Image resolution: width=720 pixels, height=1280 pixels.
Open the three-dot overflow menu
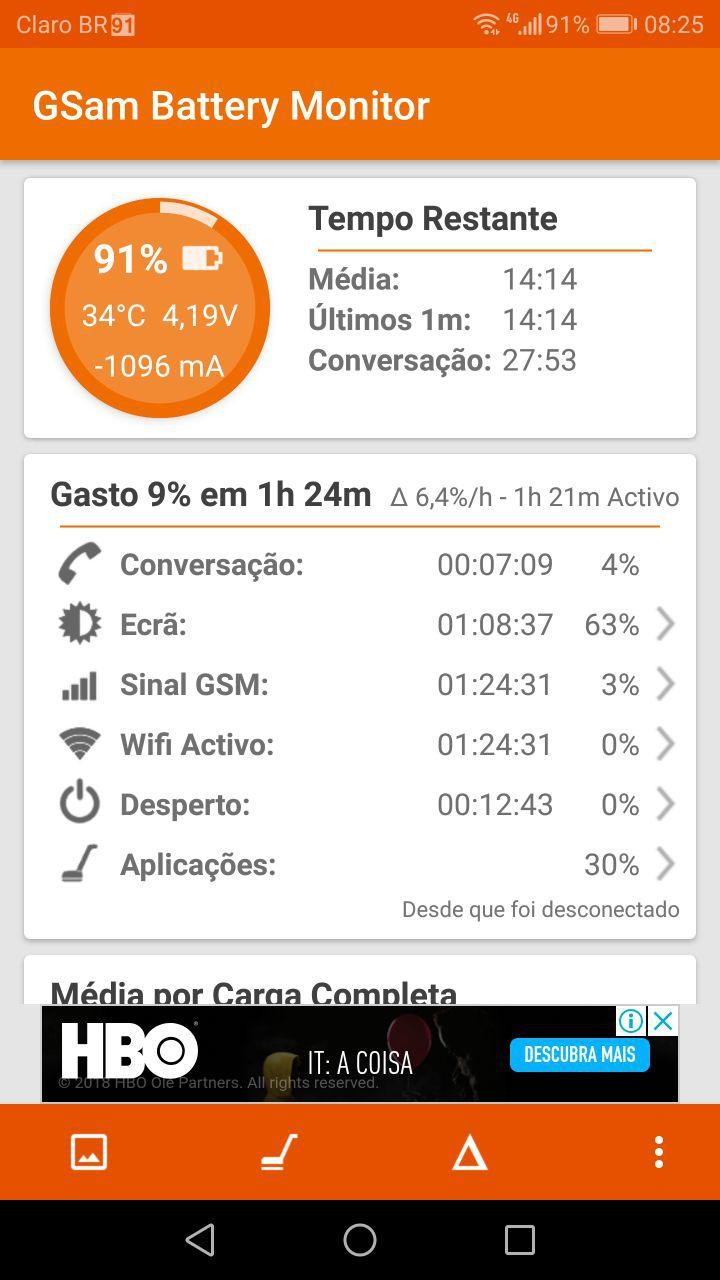(658, 1152)
